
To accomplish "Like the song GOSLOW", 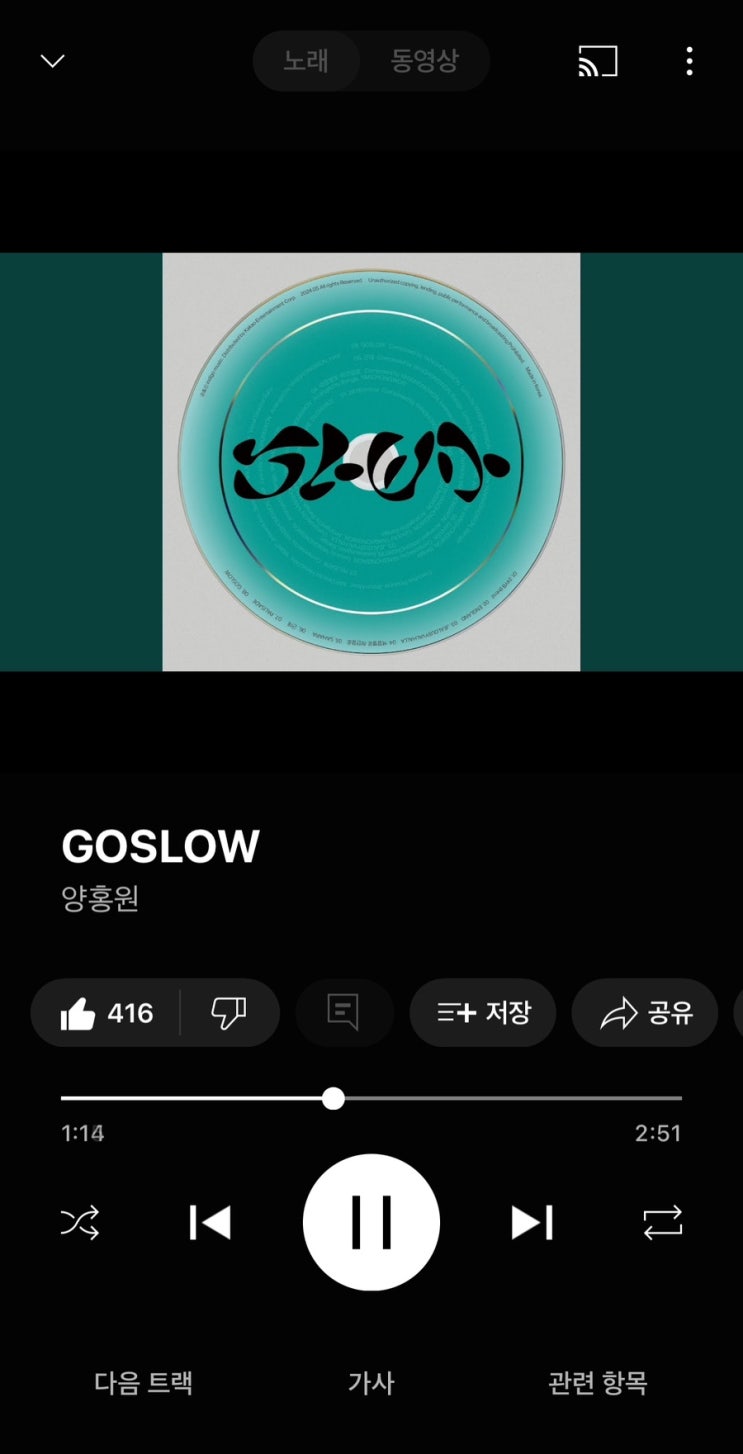I will [x=106, y=1013].
